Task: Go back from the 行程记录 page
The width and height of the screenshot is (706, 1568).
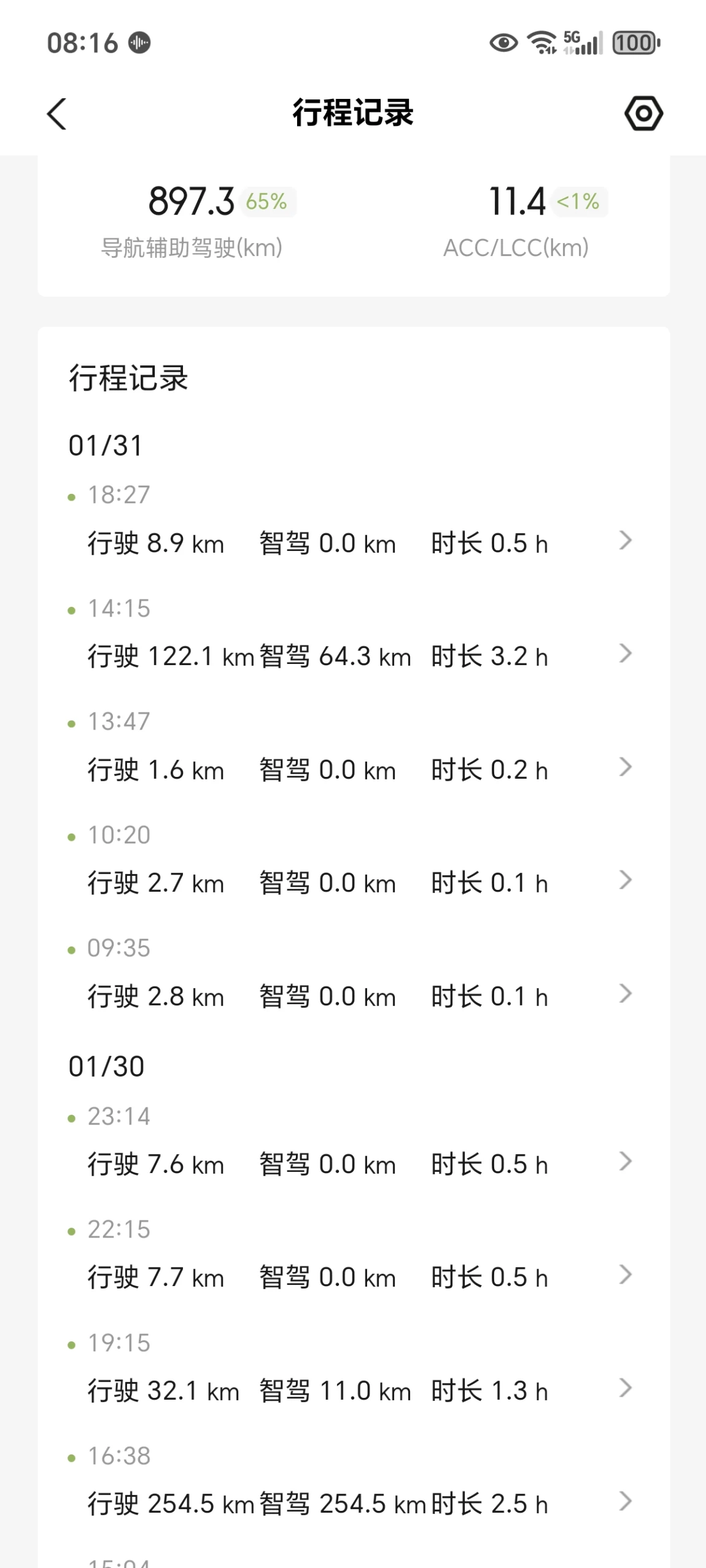Action: [x=56, y=114]
